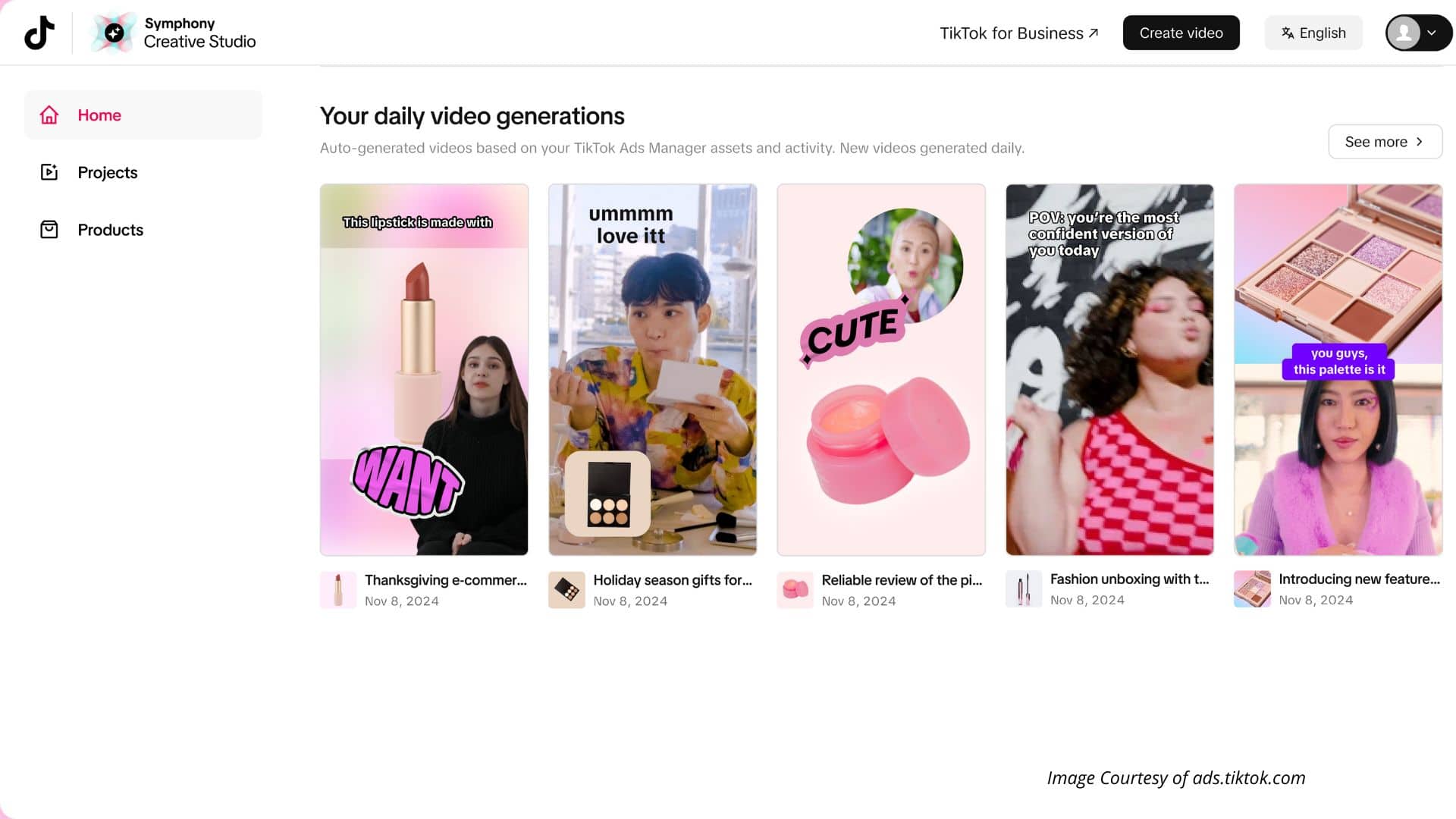Screen dimensions: 1456x819
Task: Open the Reliable review video card
Action: (881, 369)
